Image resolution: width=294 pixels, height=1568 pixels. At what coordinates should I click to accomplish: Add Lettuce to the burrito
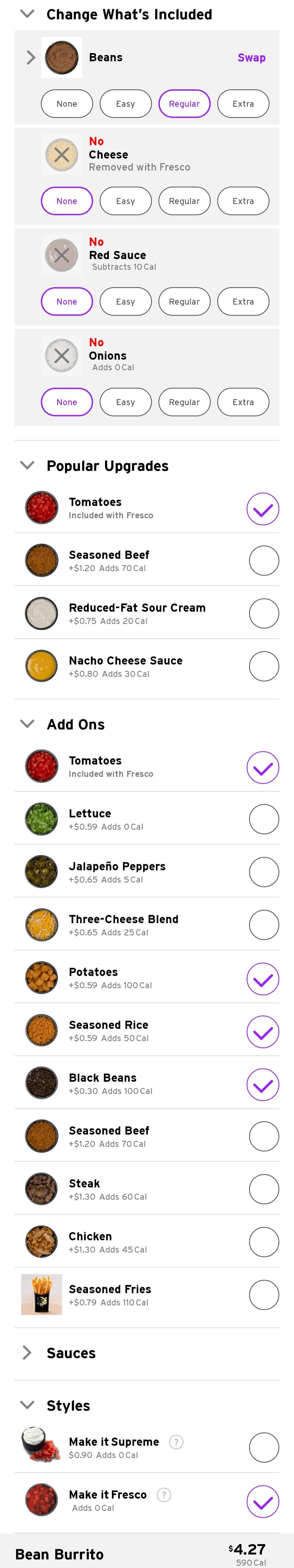click(x=264, y=819)
